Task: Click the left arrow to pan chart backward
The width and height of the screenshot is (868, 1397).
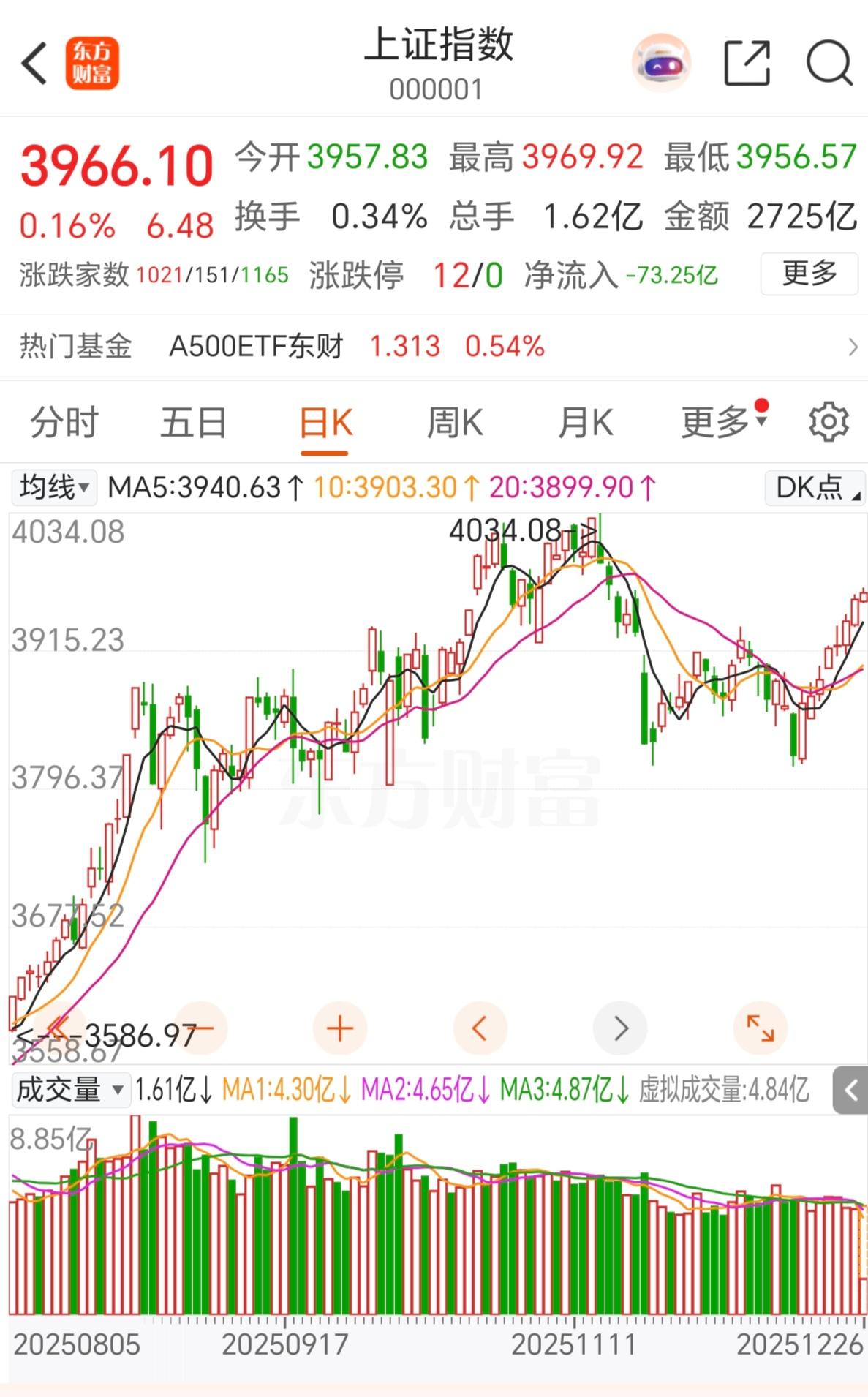Action: (480, 1028)
